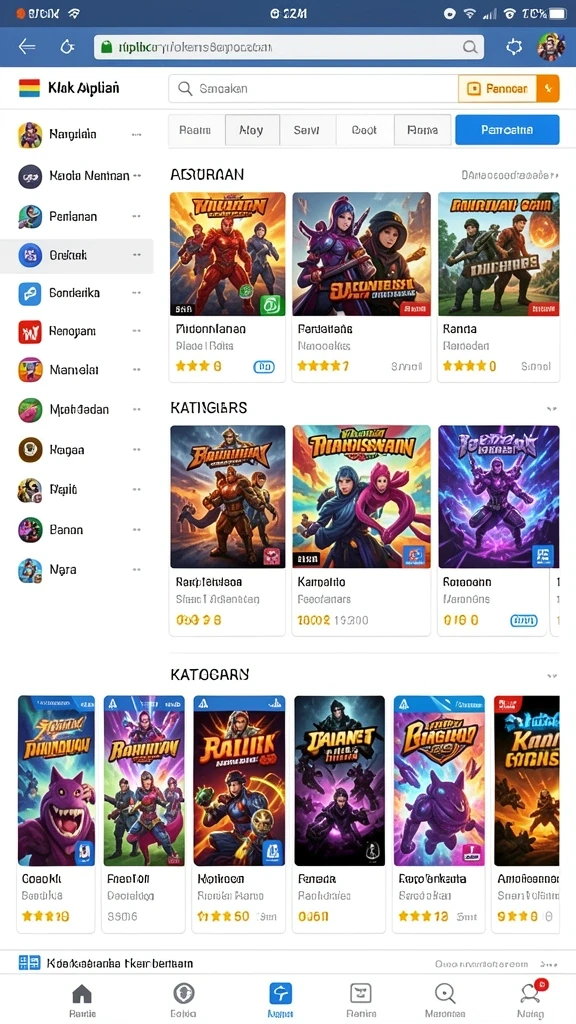Open the profile avatar in the toolbar
The image size is (576, 1024).
[x=551, y=47]
